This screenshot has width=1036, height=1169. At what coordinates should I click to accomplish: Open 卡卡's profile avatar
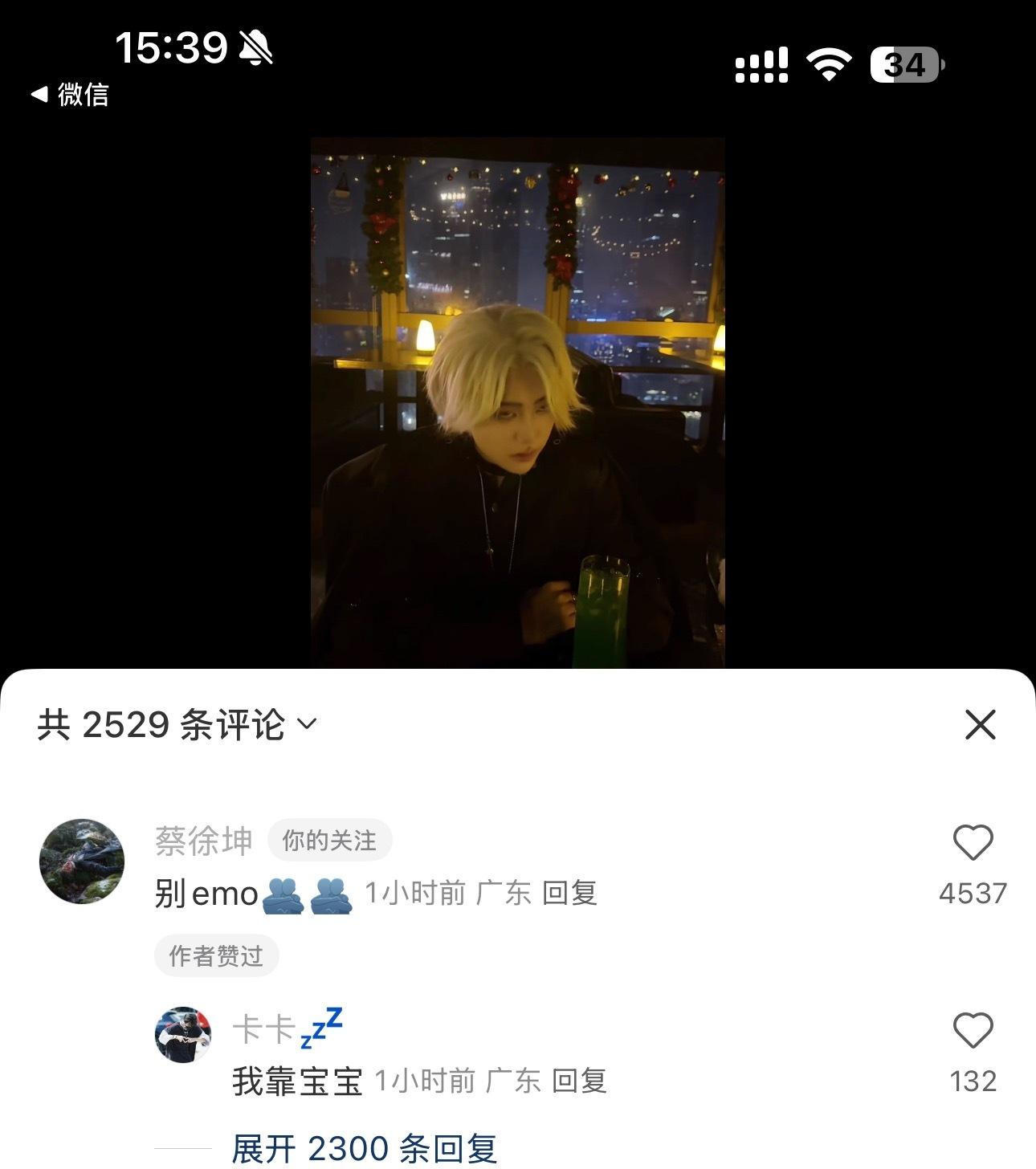point(183,1035)
